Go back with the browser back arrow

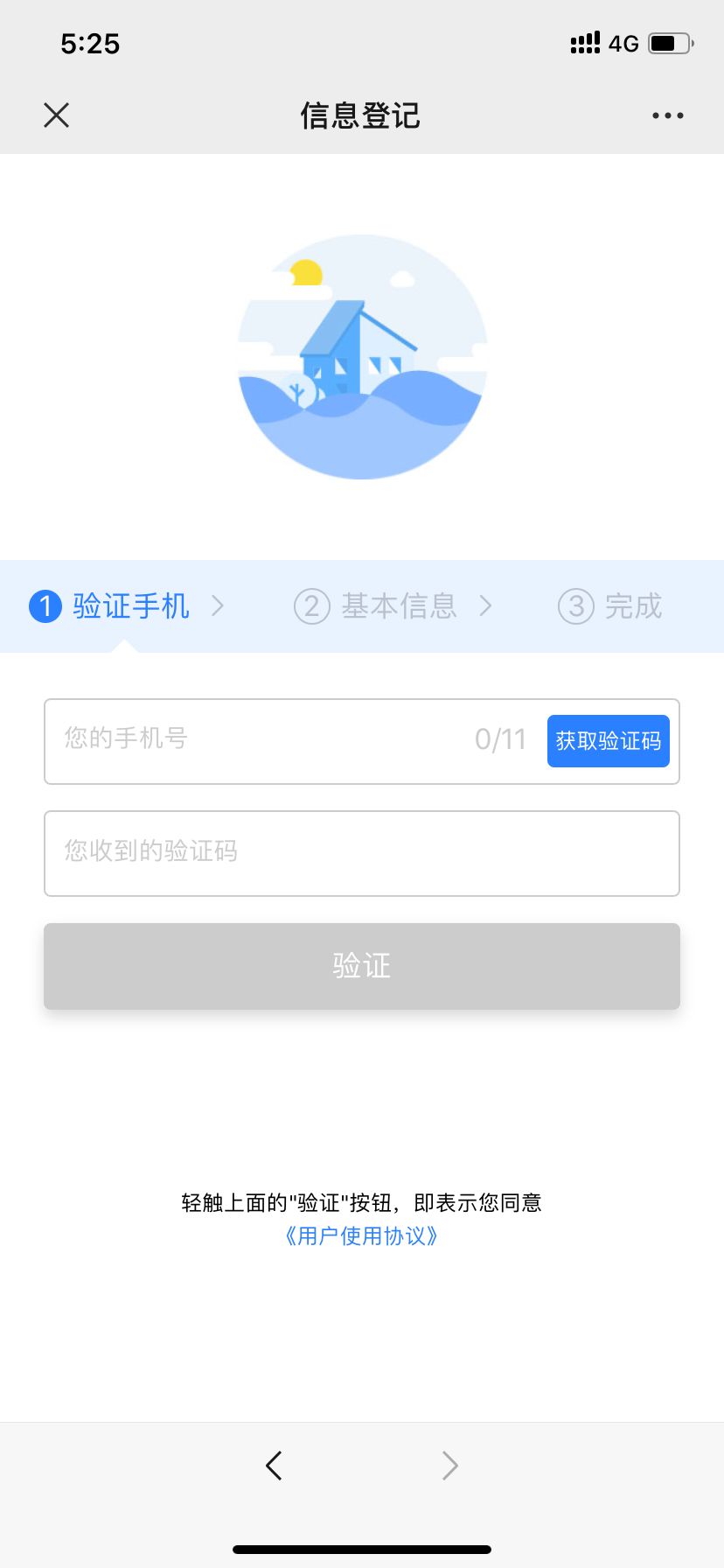click(x=274, y=1465)
